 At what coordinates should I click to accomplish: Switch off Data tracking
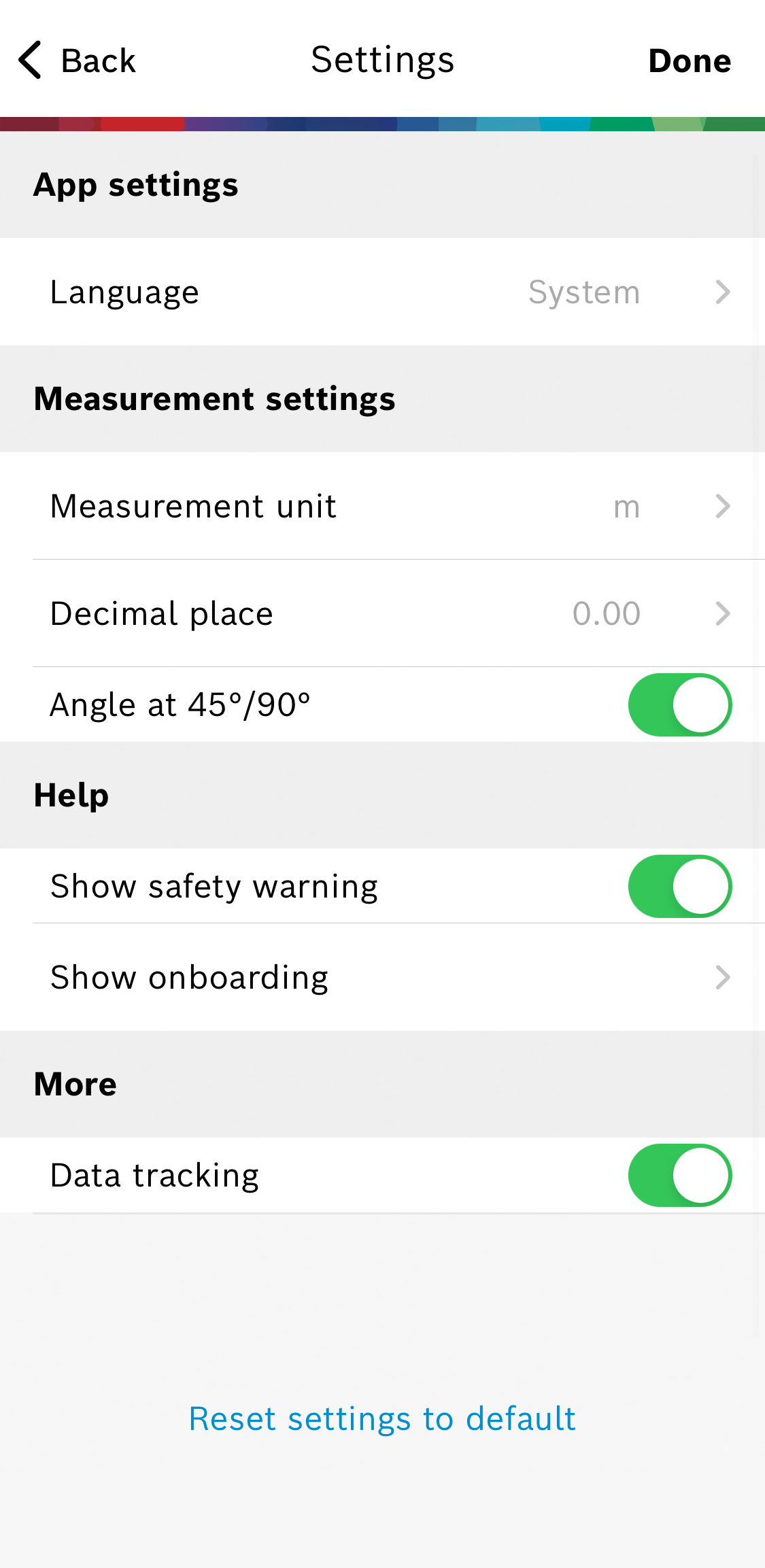pos(680,1175)
